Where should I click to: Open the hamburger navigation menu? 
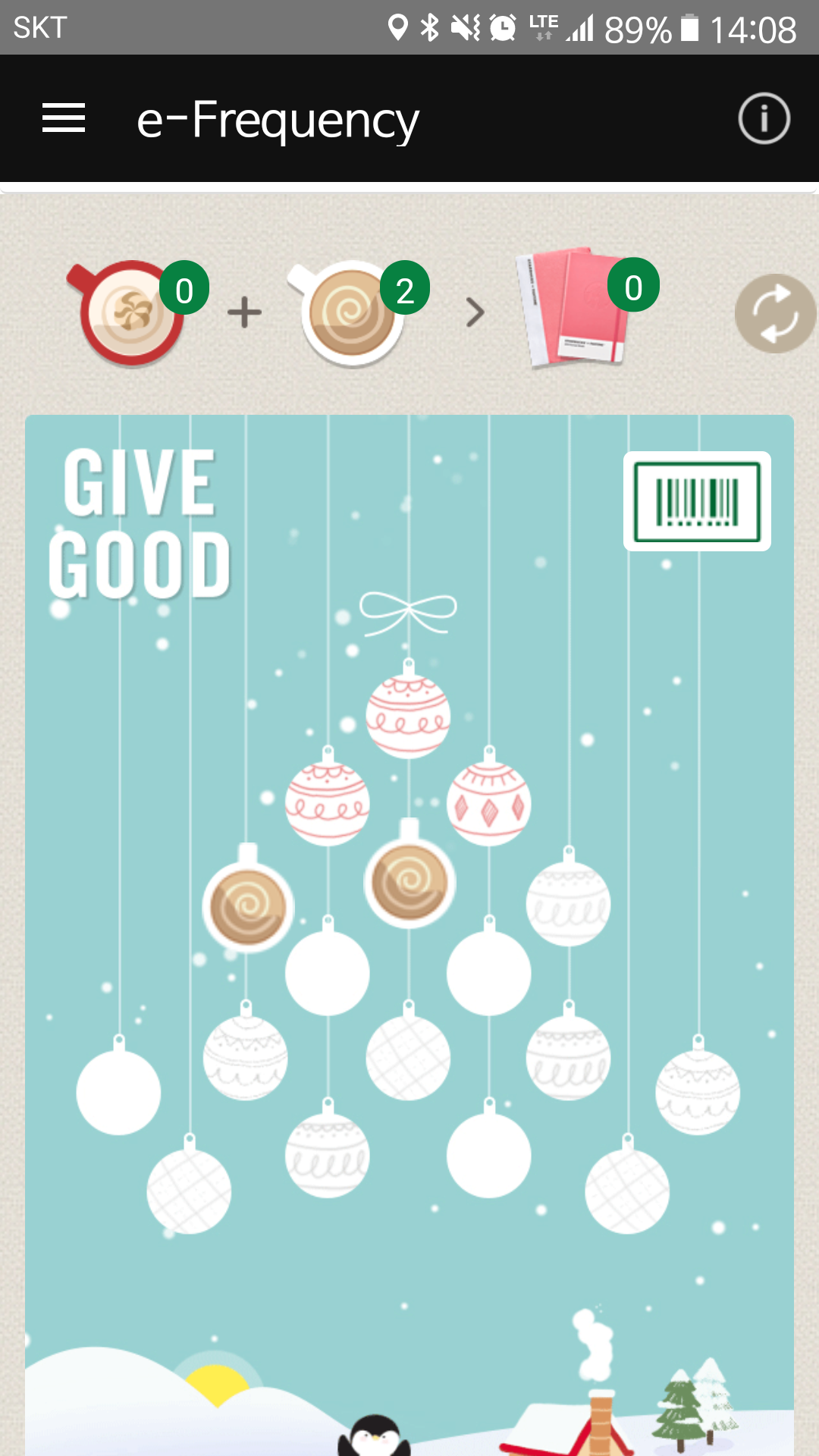coord(64,118)
